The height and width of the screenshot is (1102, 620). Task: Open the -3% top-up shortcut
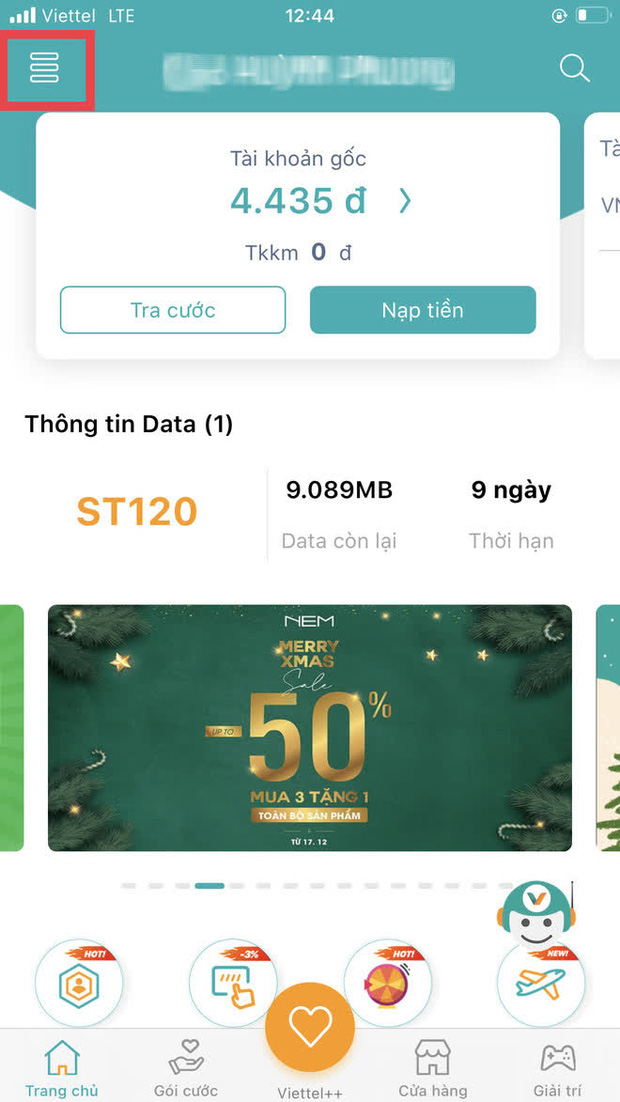click(x=233, y=982)
